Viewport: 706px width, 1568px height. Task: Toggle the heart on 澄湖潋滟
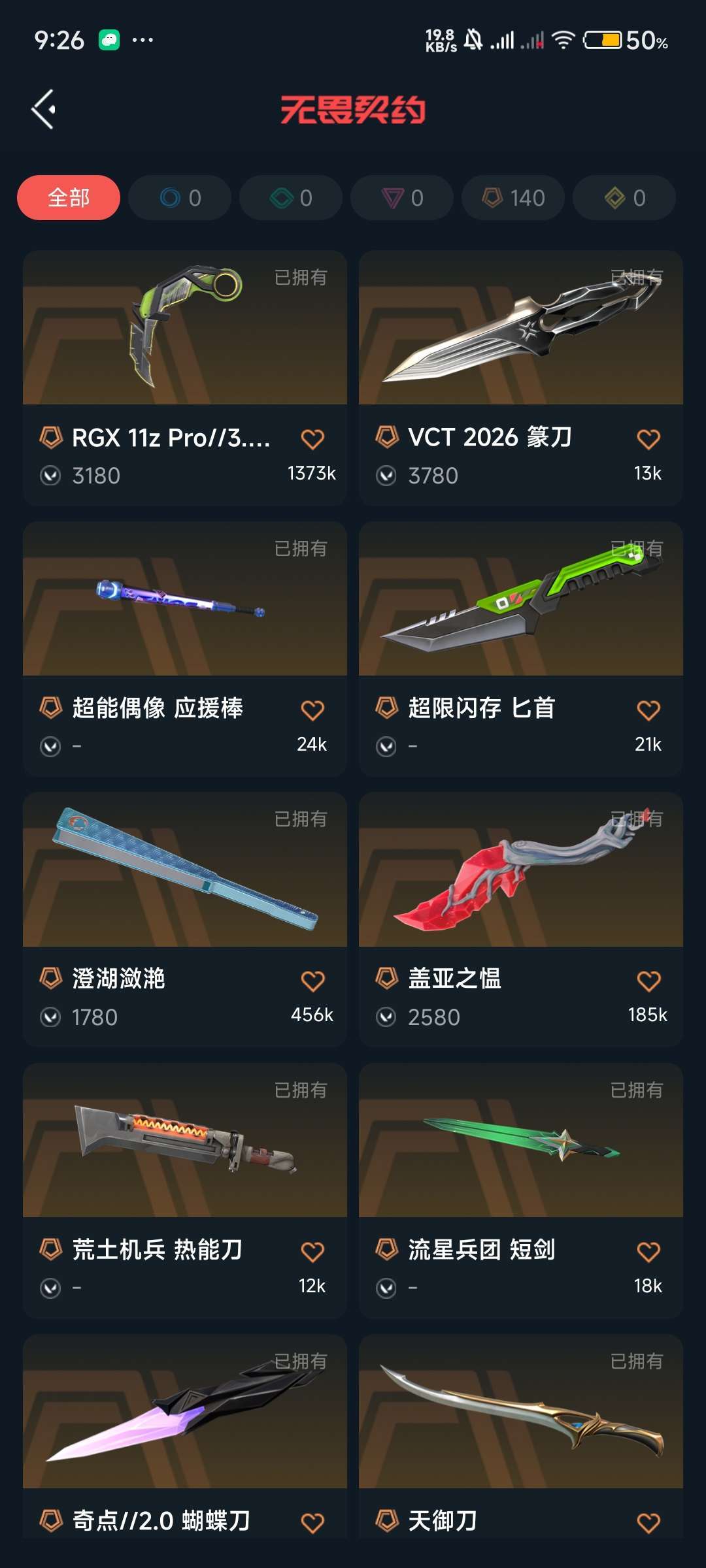pos(312,979)
